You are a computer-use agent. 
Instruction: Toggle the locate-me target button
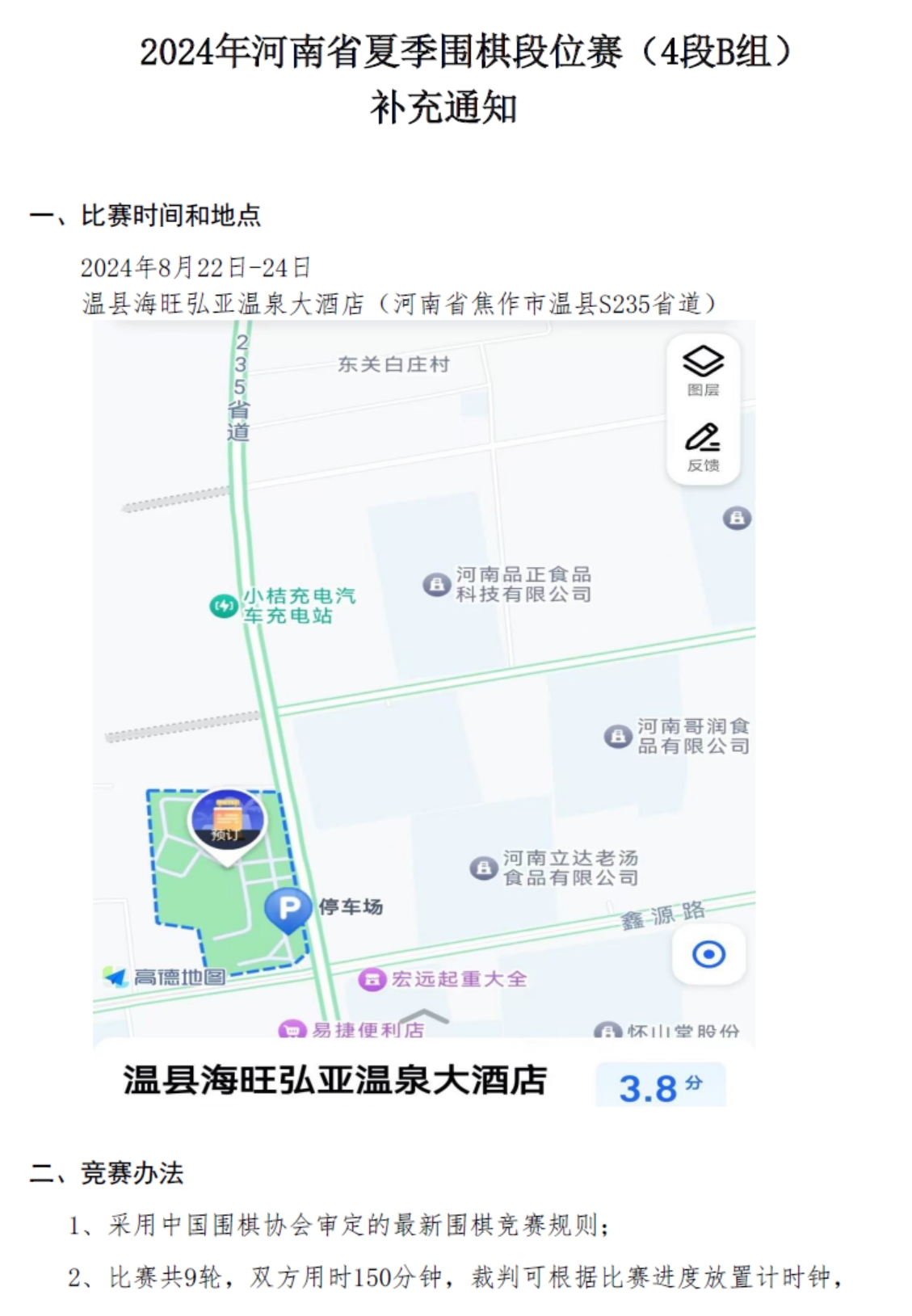click(708, 956)
